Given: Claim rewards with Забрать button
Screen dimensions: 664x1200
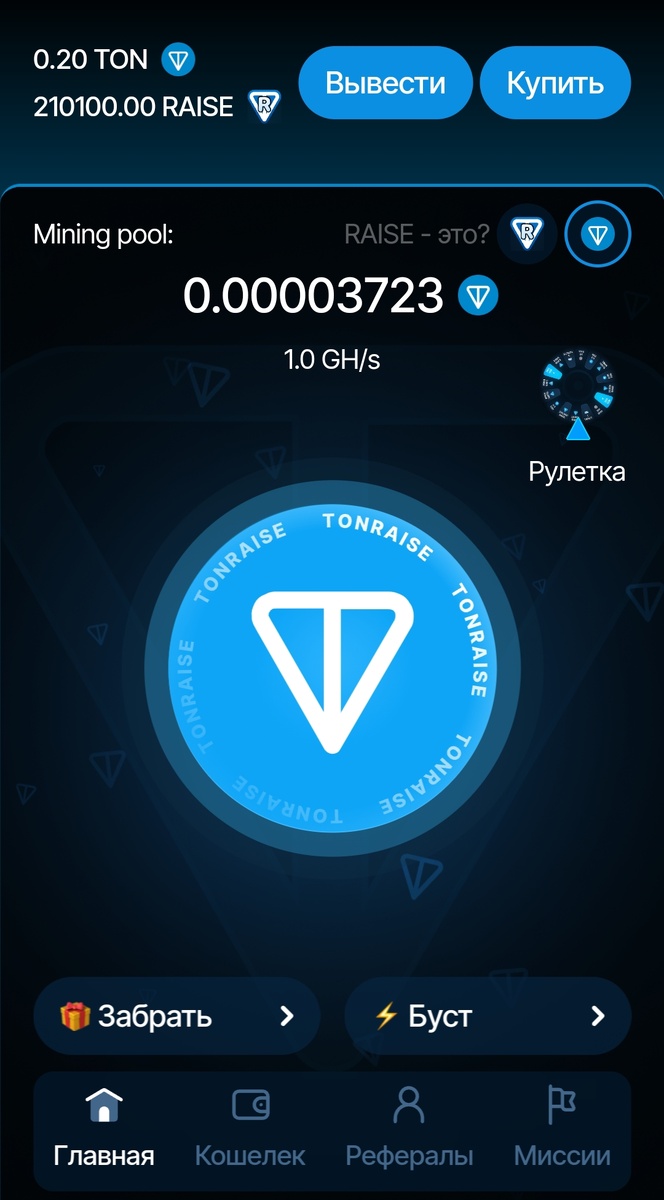Looking at the screenshot, I should click(x=177, y=1016).
